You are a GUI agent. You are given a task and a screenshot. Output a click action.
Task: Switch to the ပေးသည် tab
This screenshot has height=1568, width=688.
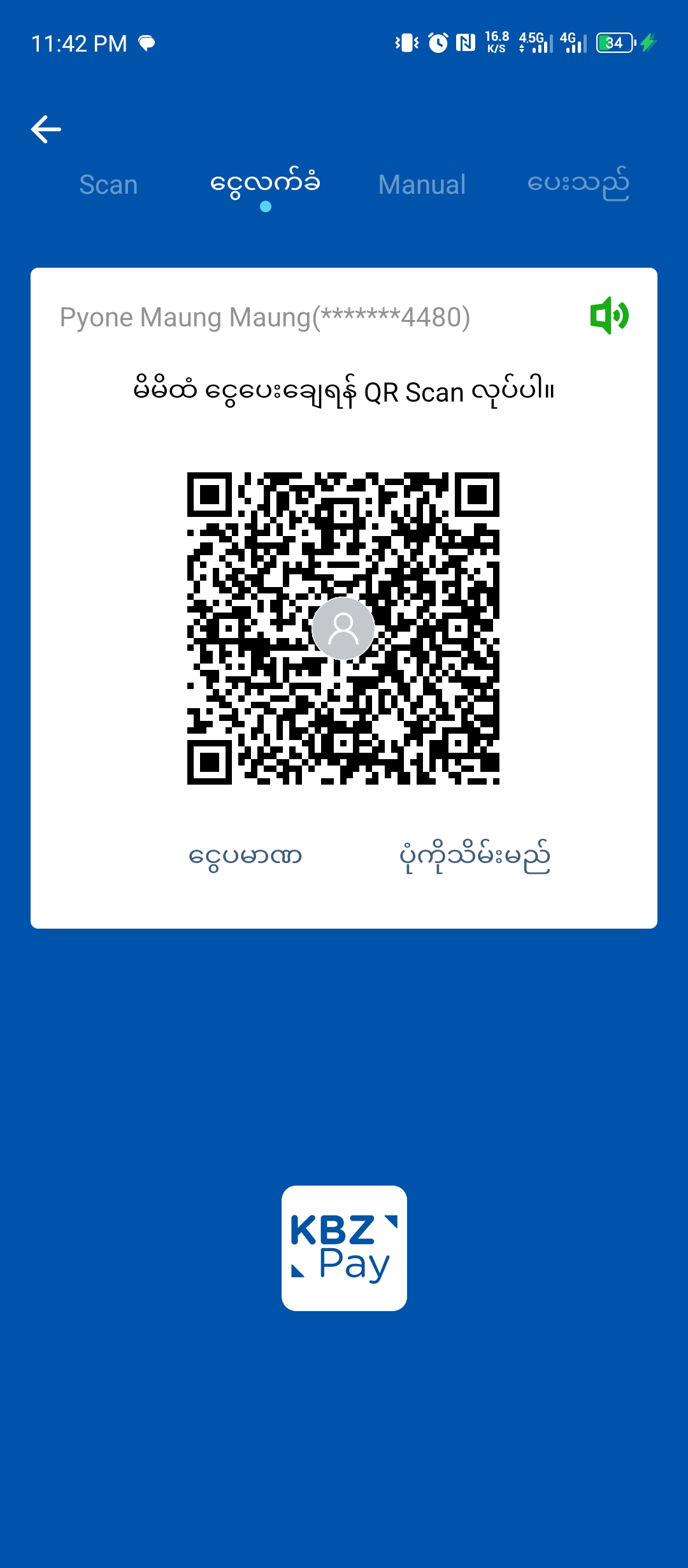pos(578,185)
